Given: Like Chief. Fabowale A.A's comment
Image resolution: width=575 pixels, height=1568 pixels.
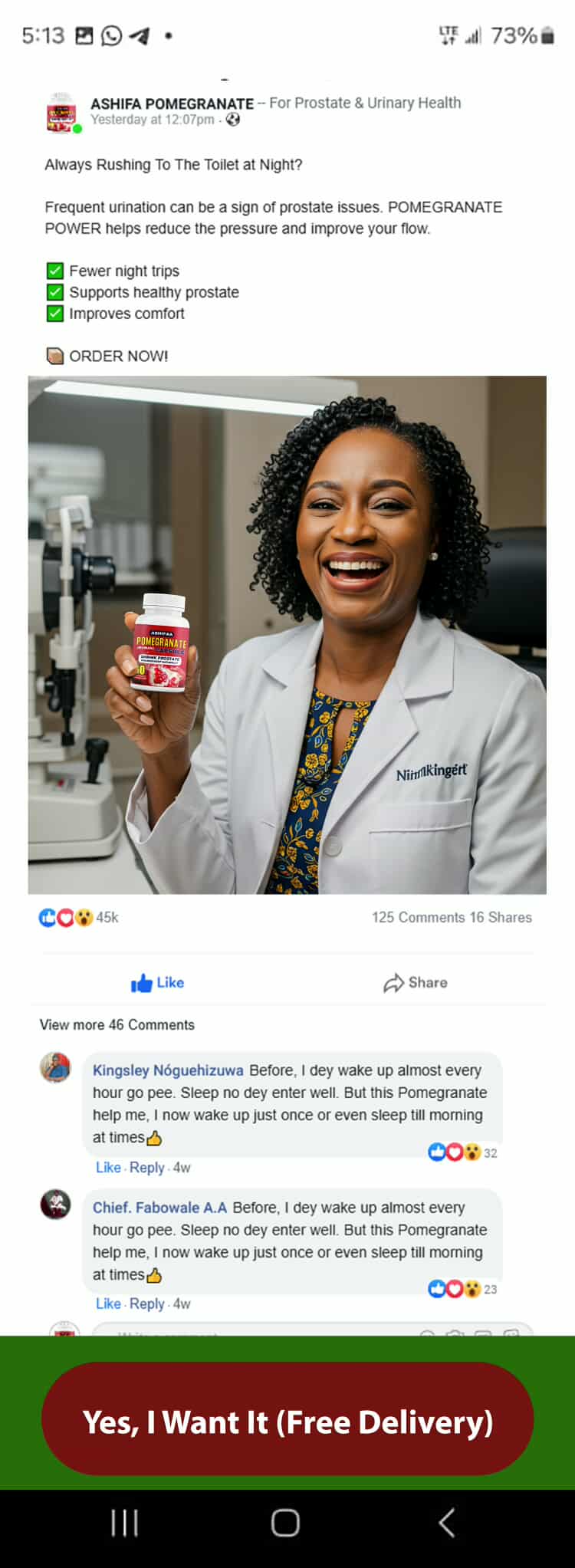Looking at the screenshot, I should tap(108, 1304).
